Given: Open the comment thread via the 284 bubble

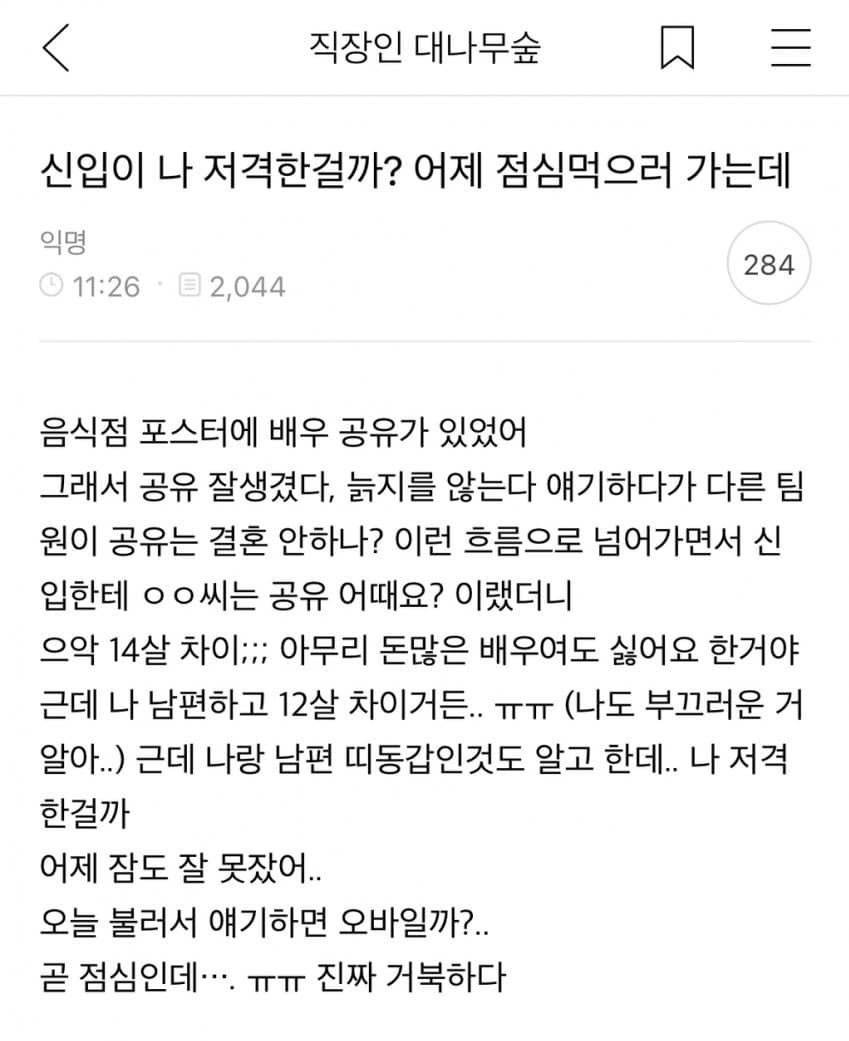Looking at the screenshot, I should click(x=767, y=263).
